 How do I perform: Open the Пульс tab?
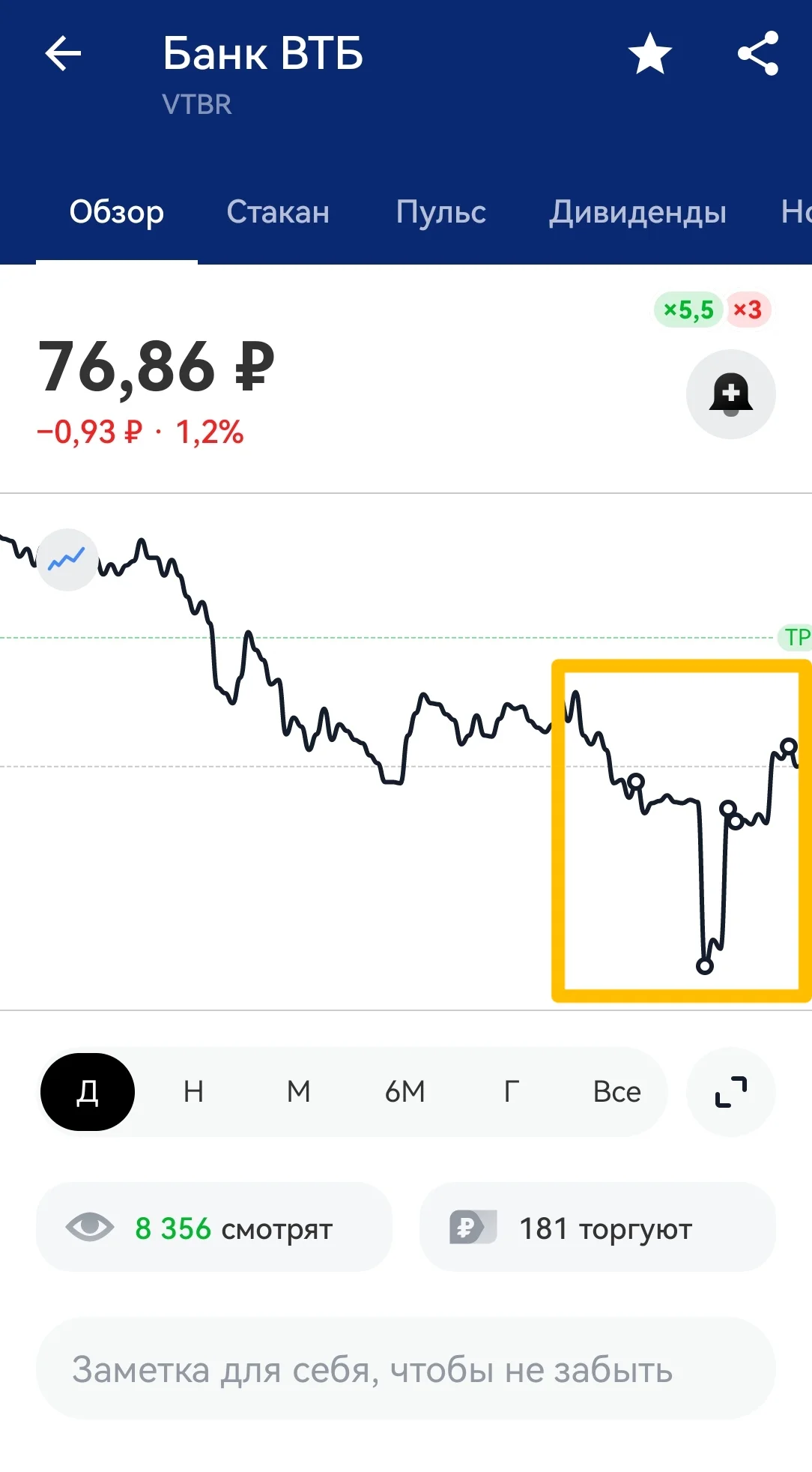[x=440, y=212]
